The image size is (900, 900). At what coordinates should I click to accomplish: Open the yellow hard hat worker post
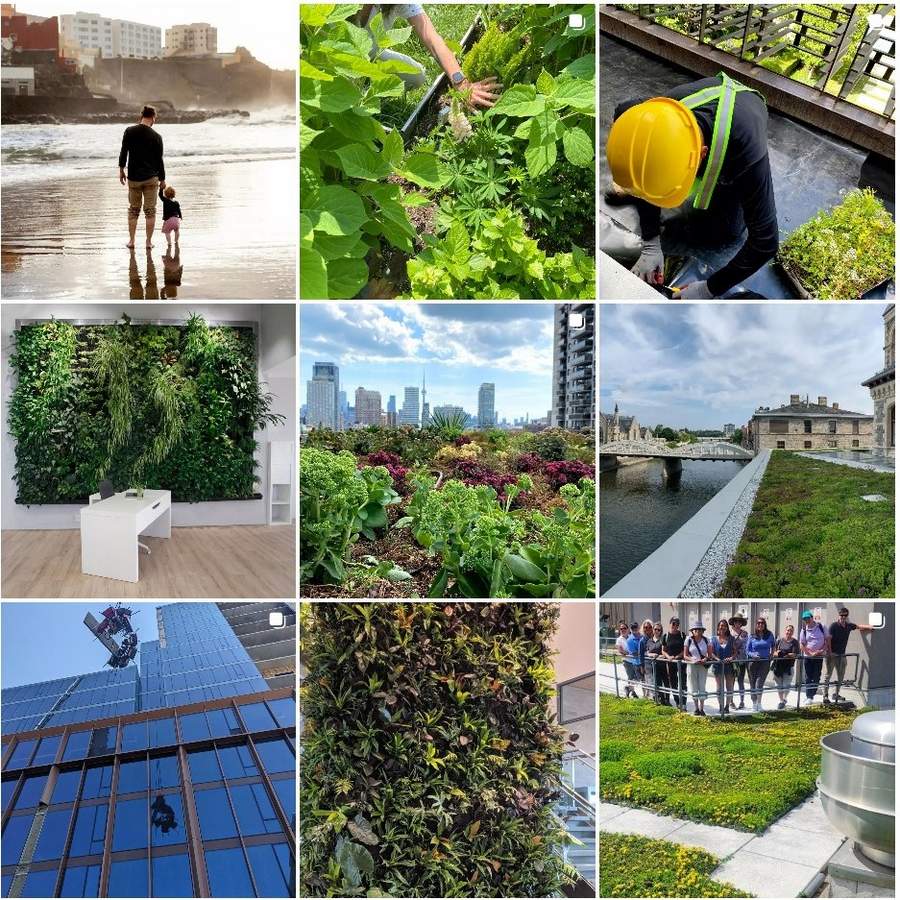(x=747, y=150)
